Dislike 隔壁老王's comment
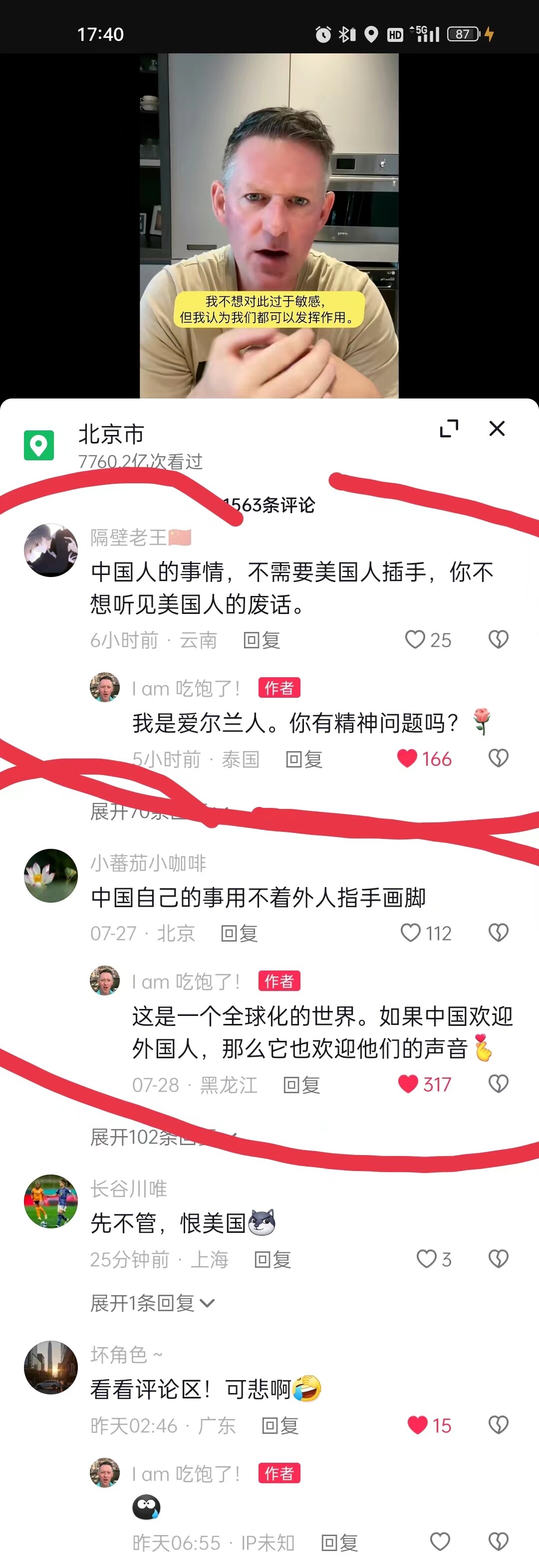The height and width of the screenshot is (1568, 539). click(x=498, y=639)
